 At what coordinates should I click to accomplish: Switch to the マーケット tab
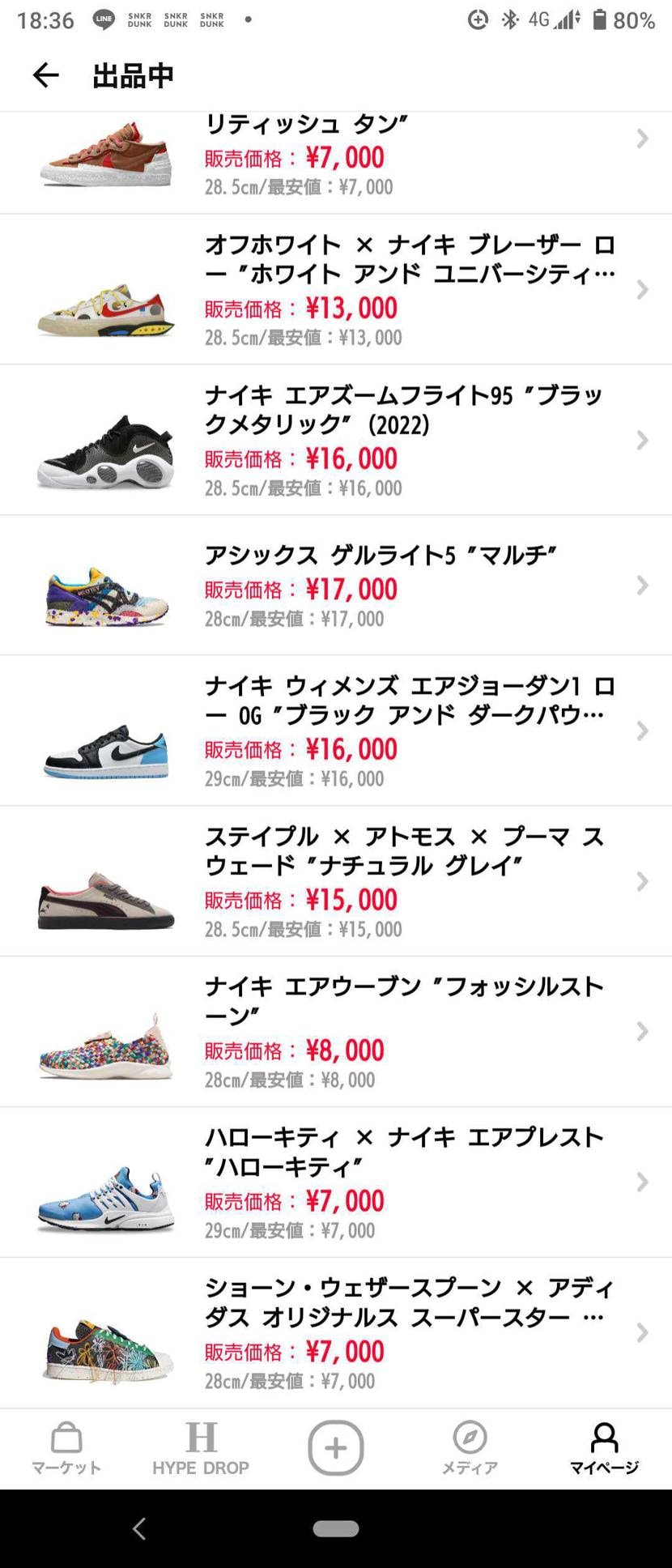tap(66, 1448)
